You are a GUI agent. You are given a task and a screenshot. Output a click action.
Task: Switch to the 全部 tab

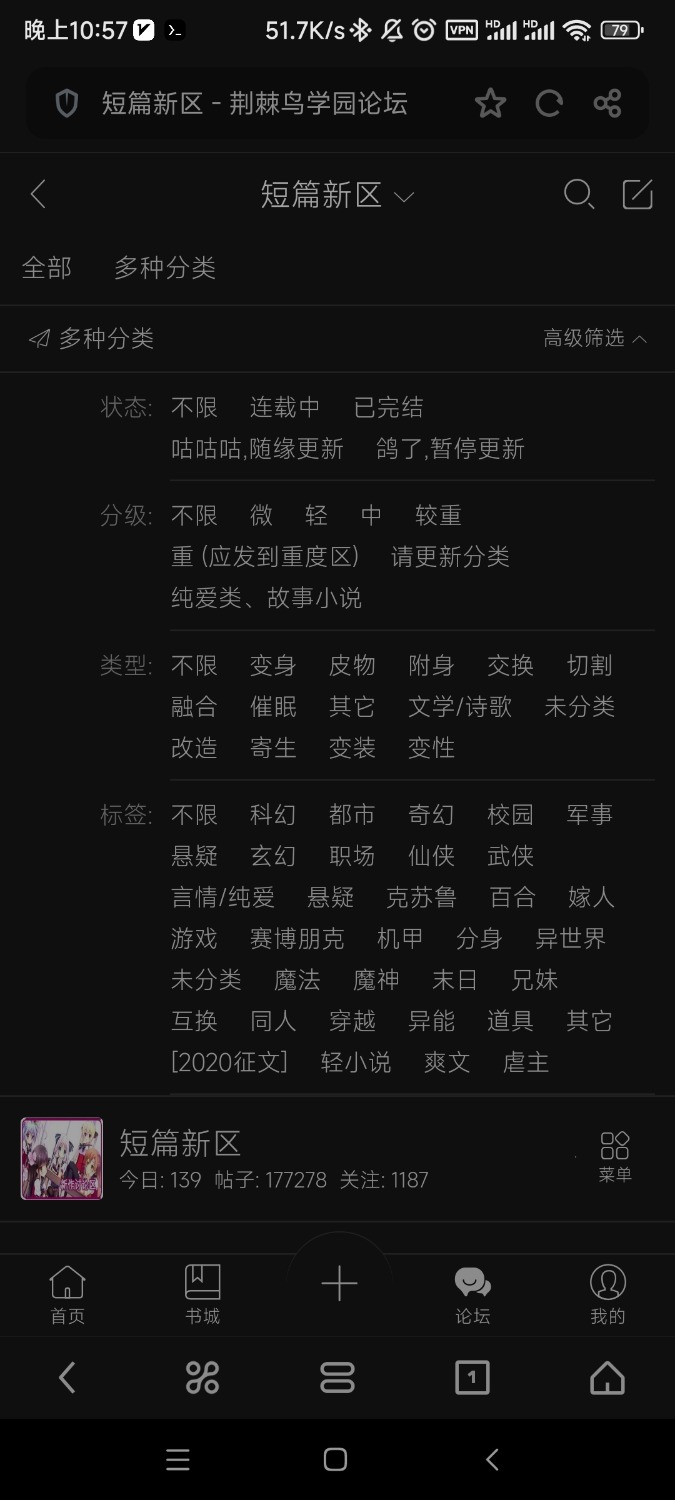click(x=47, y=268)
